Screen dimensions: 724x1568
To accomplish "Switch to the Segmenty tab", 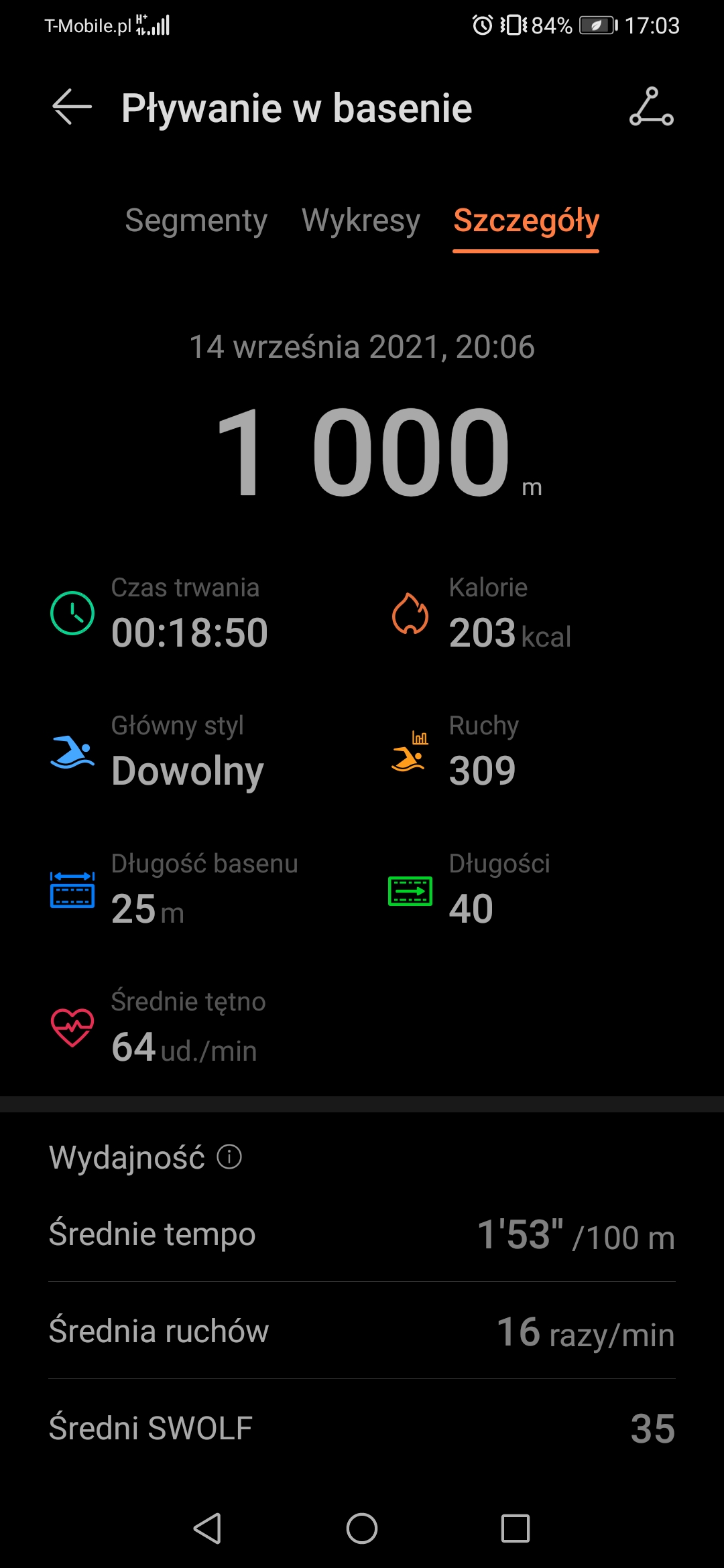I will pyautogui.click(x=196, y=220).
